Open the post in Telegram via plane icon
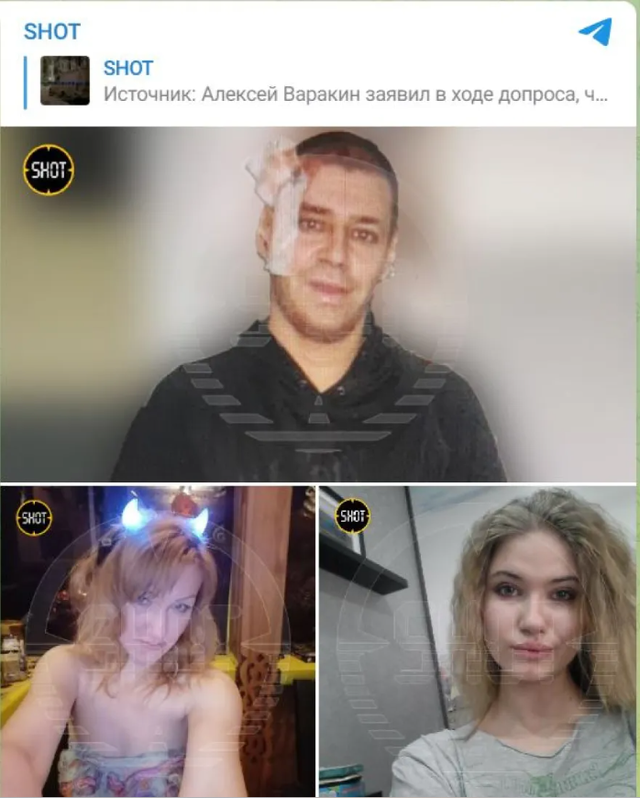The width and height of the screenshot is (640, 798). click(x=595, y=32)
